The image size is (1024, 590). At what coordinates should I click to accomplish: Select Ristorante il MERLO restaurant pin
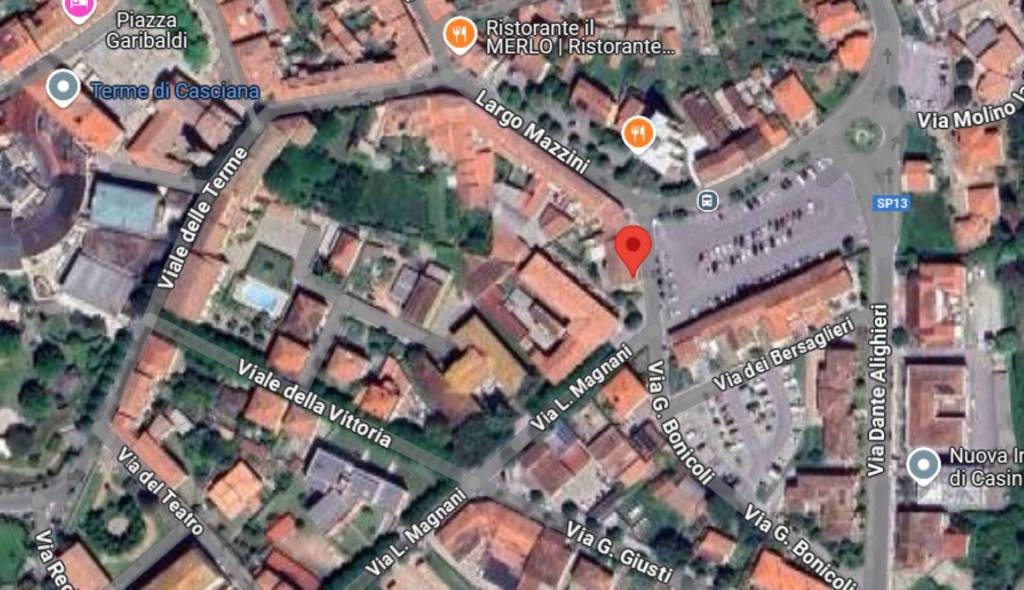coord(460,35)
